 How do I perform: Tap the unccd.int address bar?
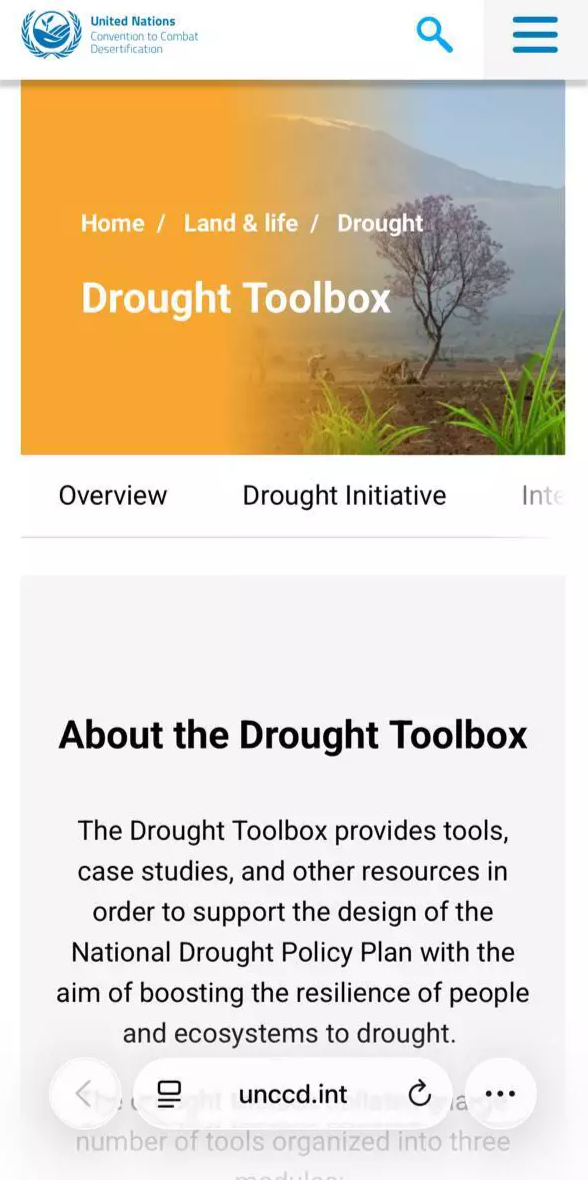coord(293,1093)
